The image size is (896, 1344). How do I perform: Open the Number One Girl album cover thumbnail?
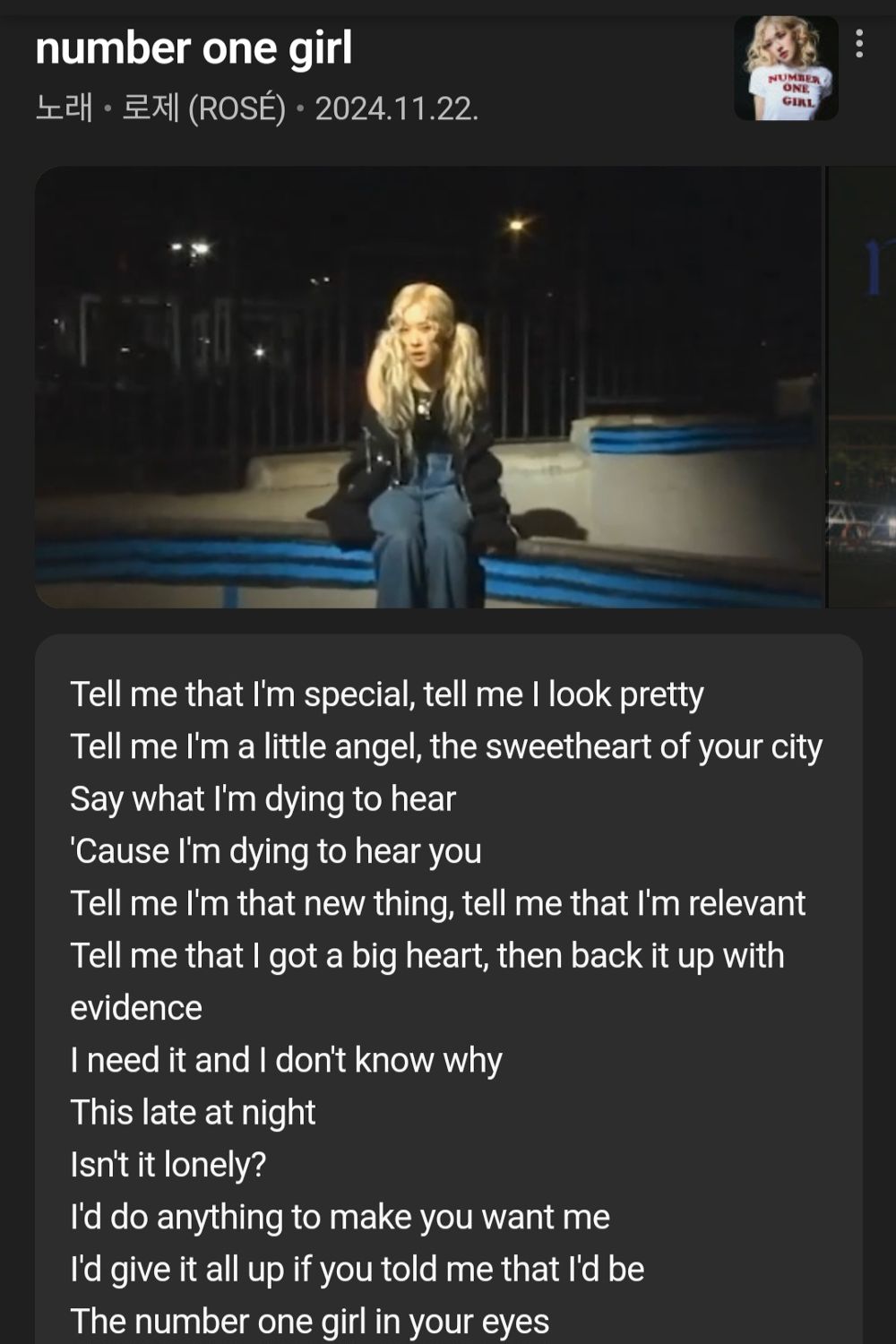(x=786, y=68)
